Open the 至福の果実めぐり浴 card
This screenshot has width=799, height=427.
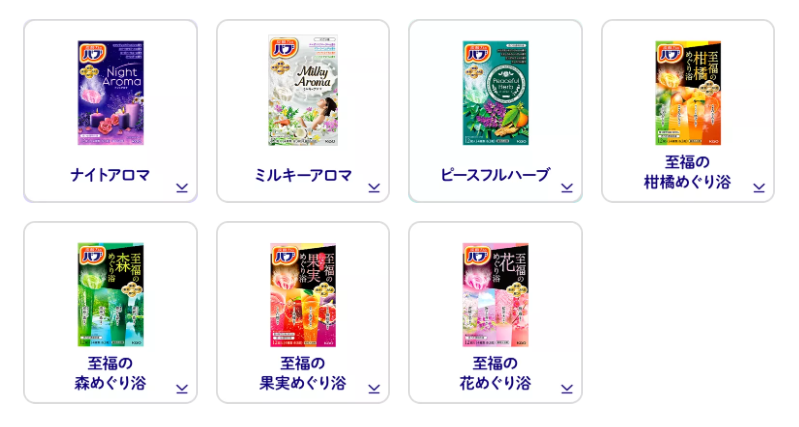click(x=303, y=312)
